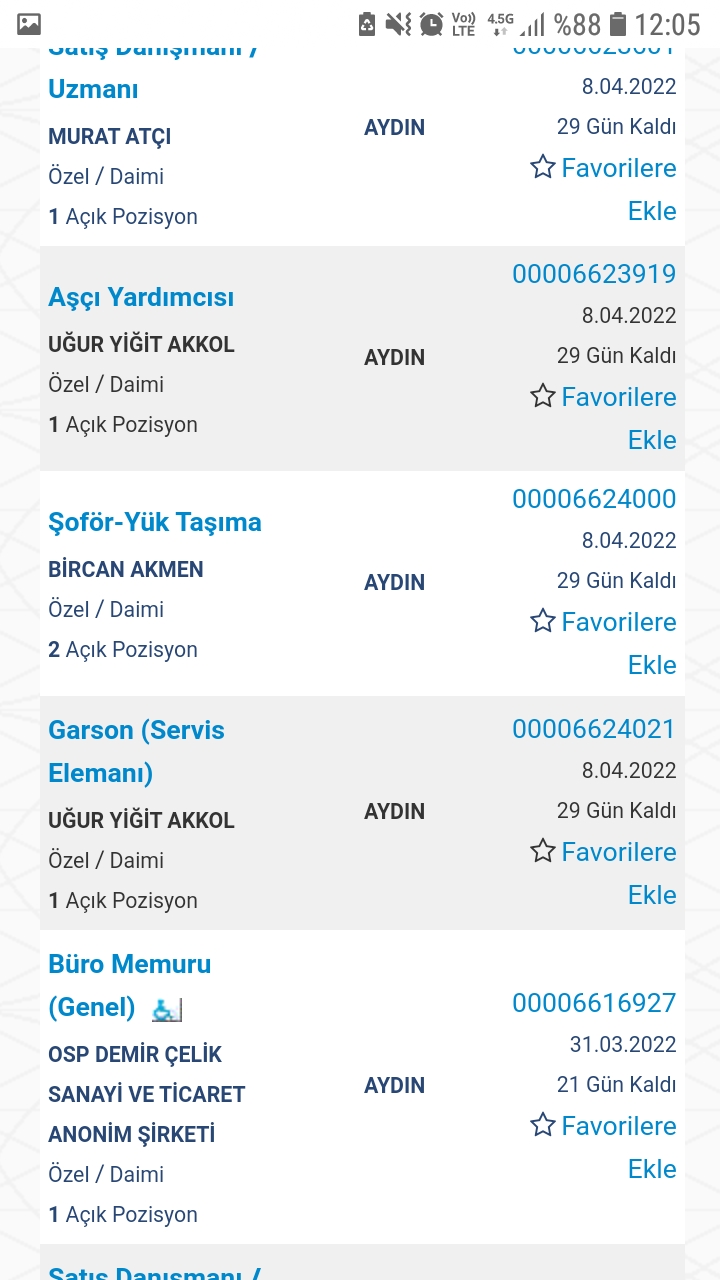Open the Büro Memuru (Genel) job listing
The height and width of the screenshot is (1280, 720).
(x=130, y=986)
